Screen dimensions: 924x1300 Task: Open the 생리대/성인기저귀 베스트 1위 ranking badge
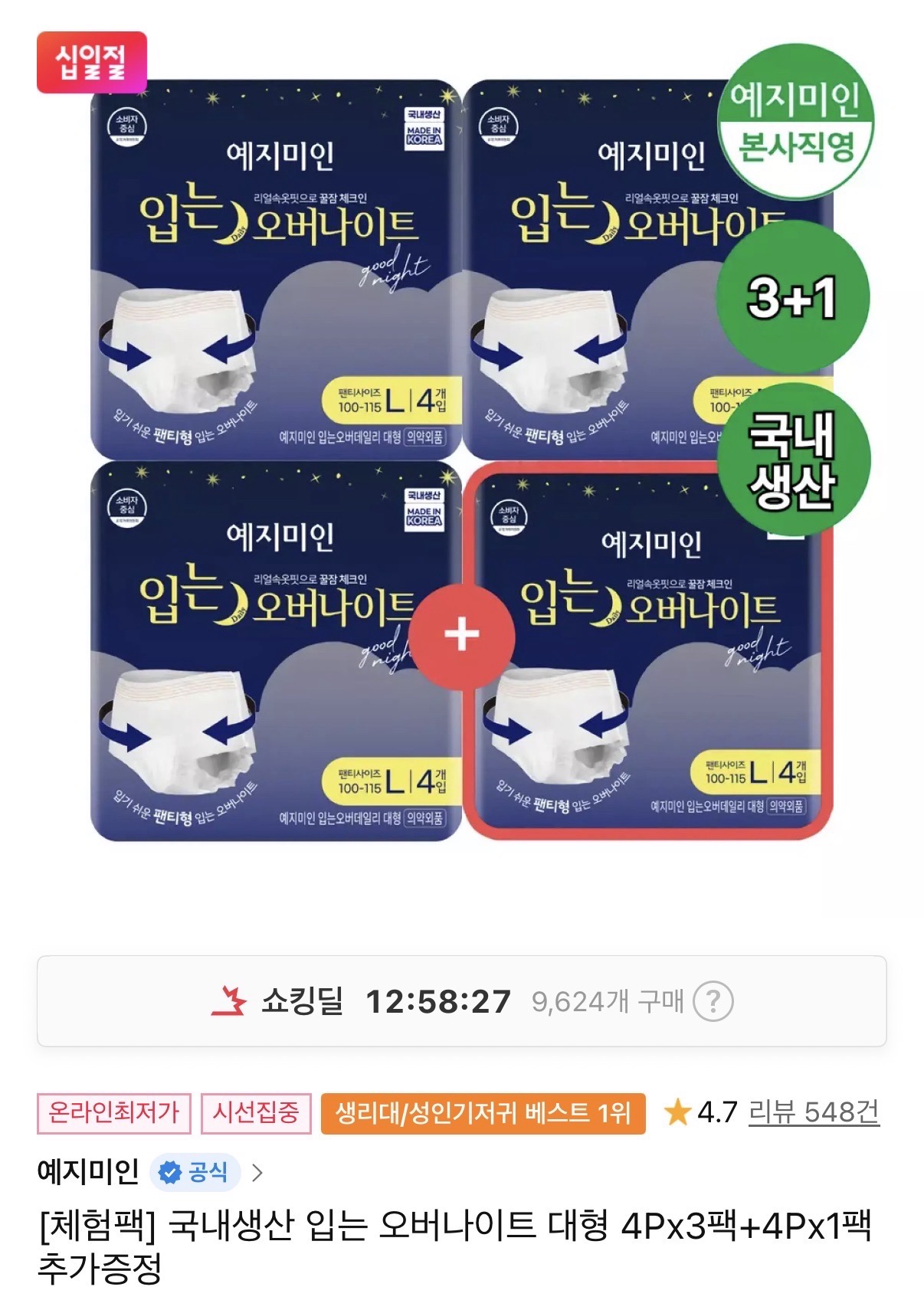pos(483,1113)
